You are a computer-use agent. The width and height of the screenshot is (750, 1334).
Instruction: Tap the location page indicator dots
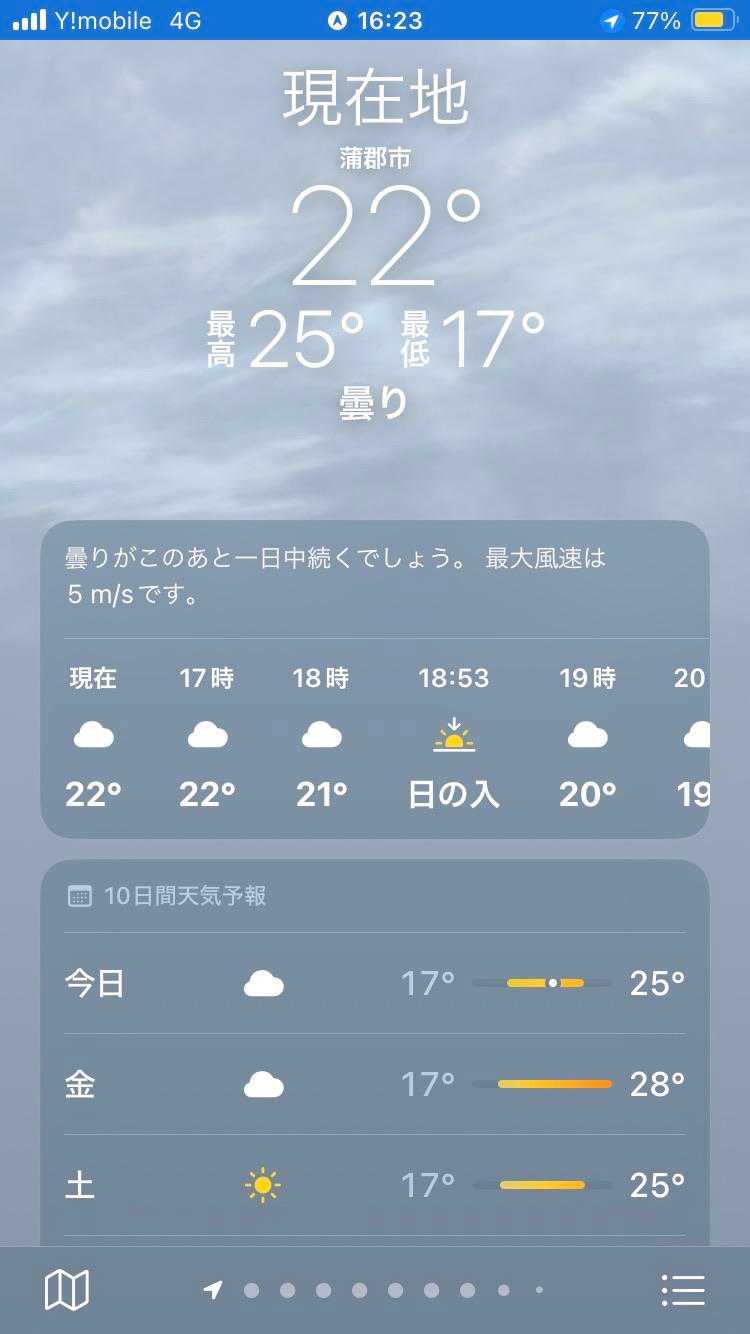tap(376, 1290)
